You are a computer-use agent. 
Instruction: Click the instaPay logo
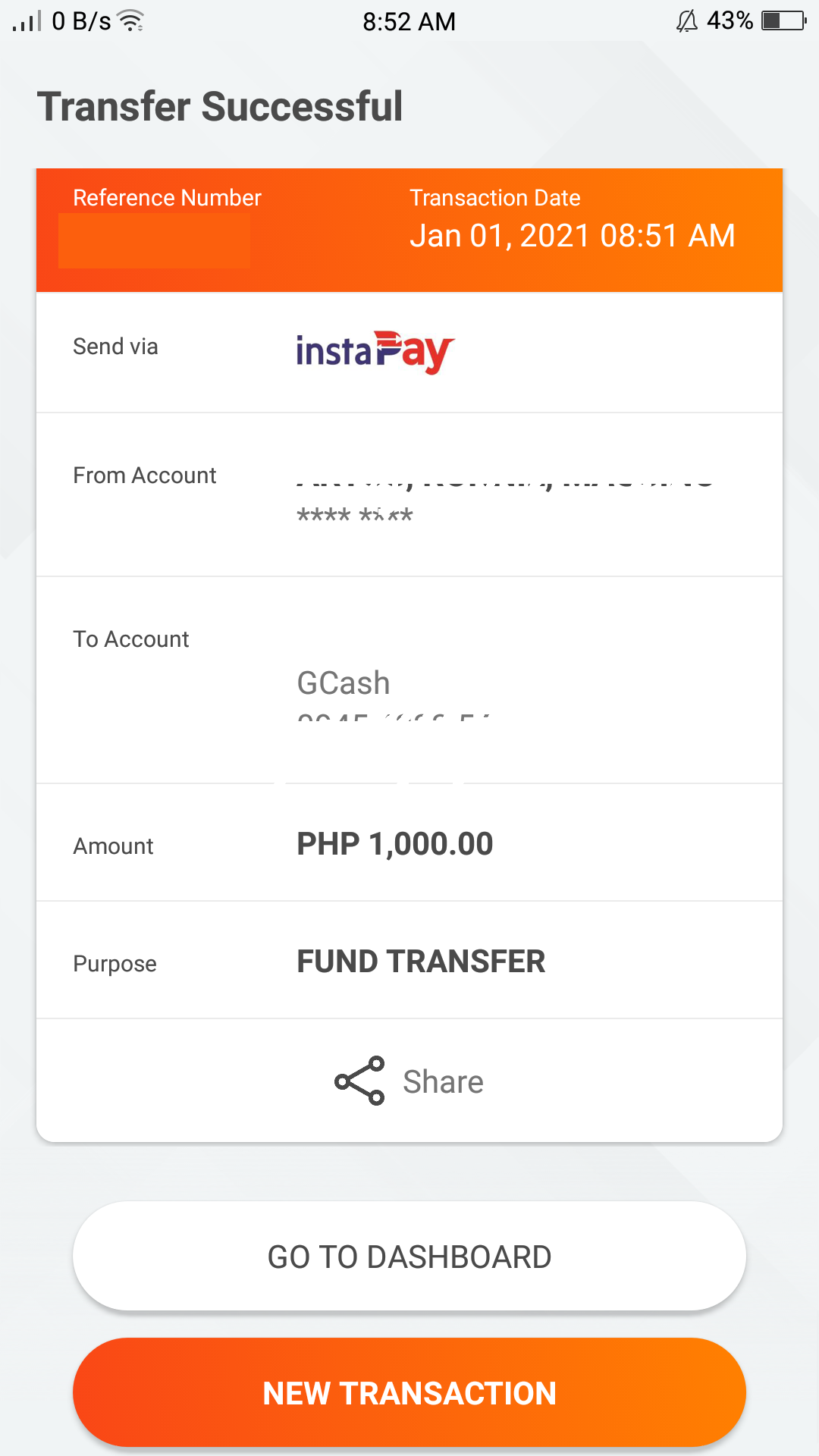(x=375, y=350)
